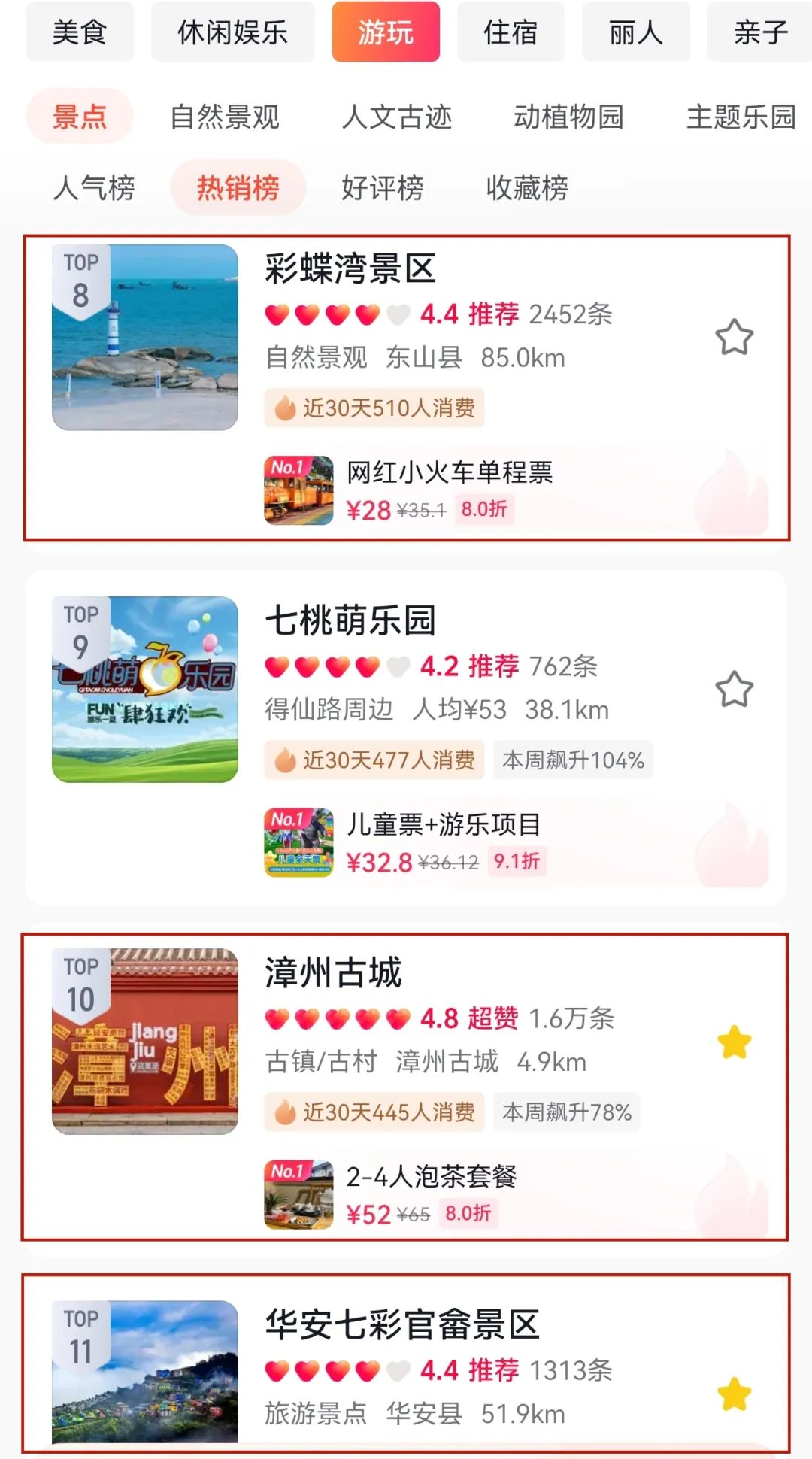Open the 住宿 category tab

(x=511, y=32)
